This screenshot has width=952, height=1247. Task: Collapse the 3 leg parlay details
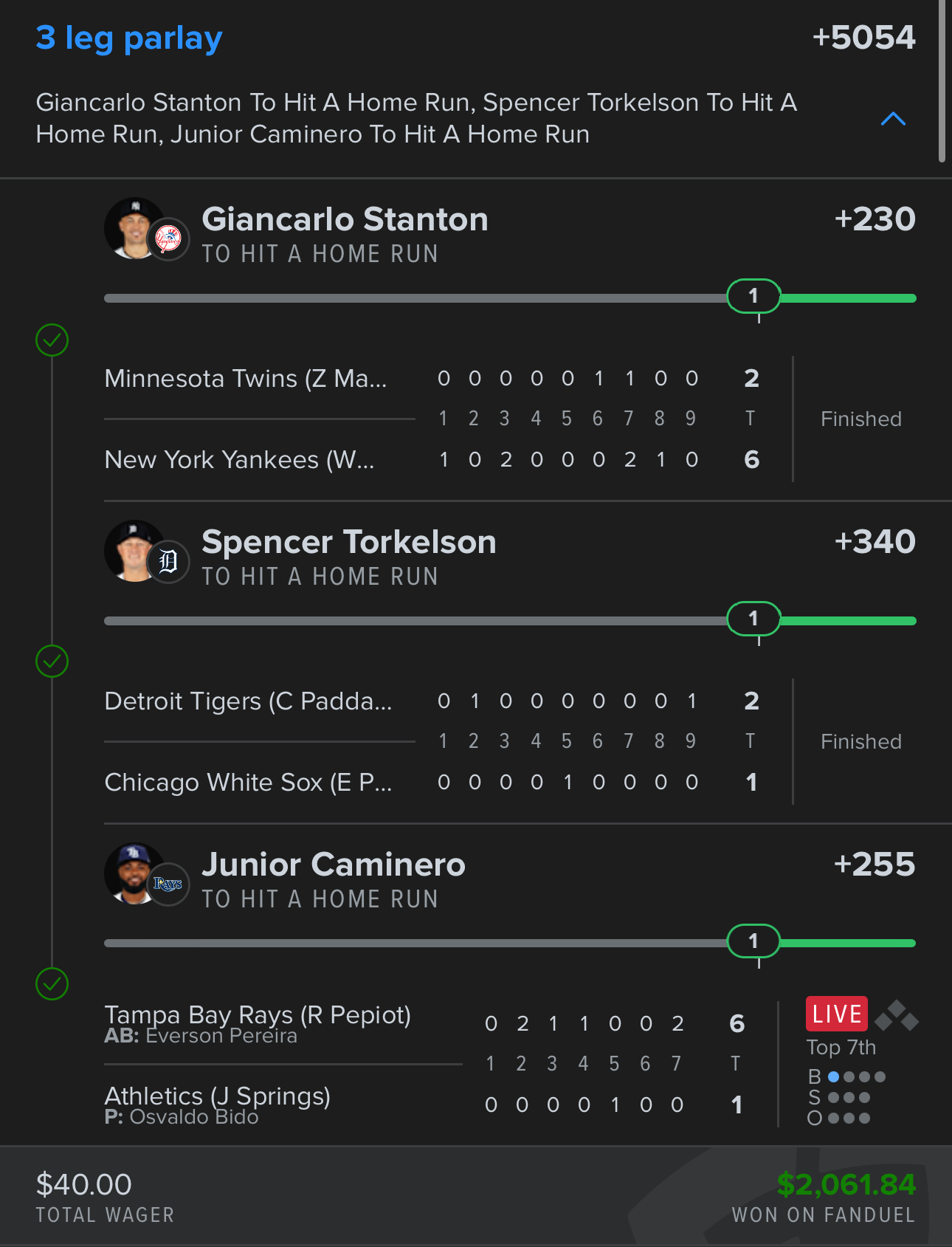[x=893, y=119]
